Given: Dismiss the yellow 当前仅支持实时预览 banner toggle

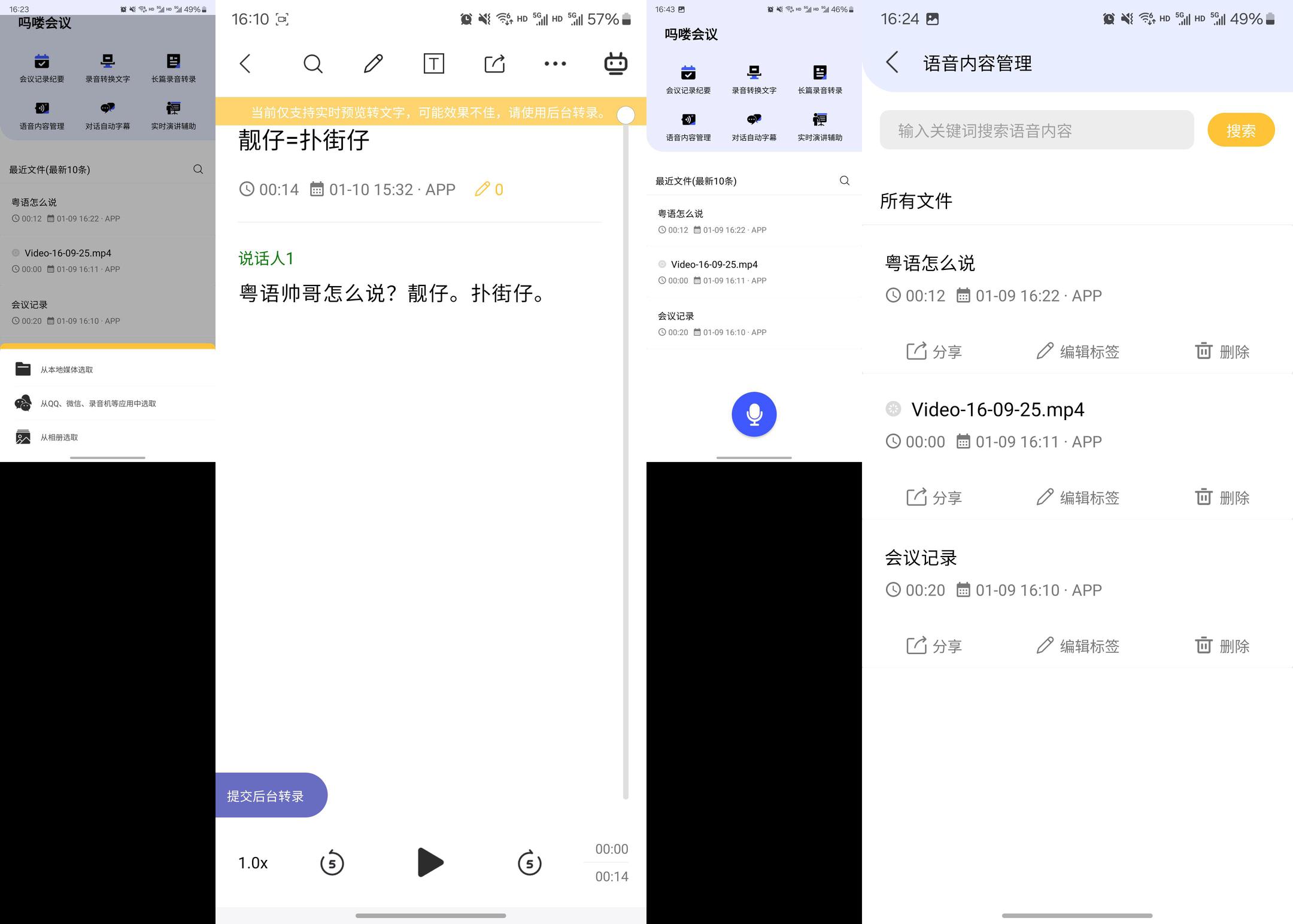Looking at the screenshot, I should pos(626,115).
